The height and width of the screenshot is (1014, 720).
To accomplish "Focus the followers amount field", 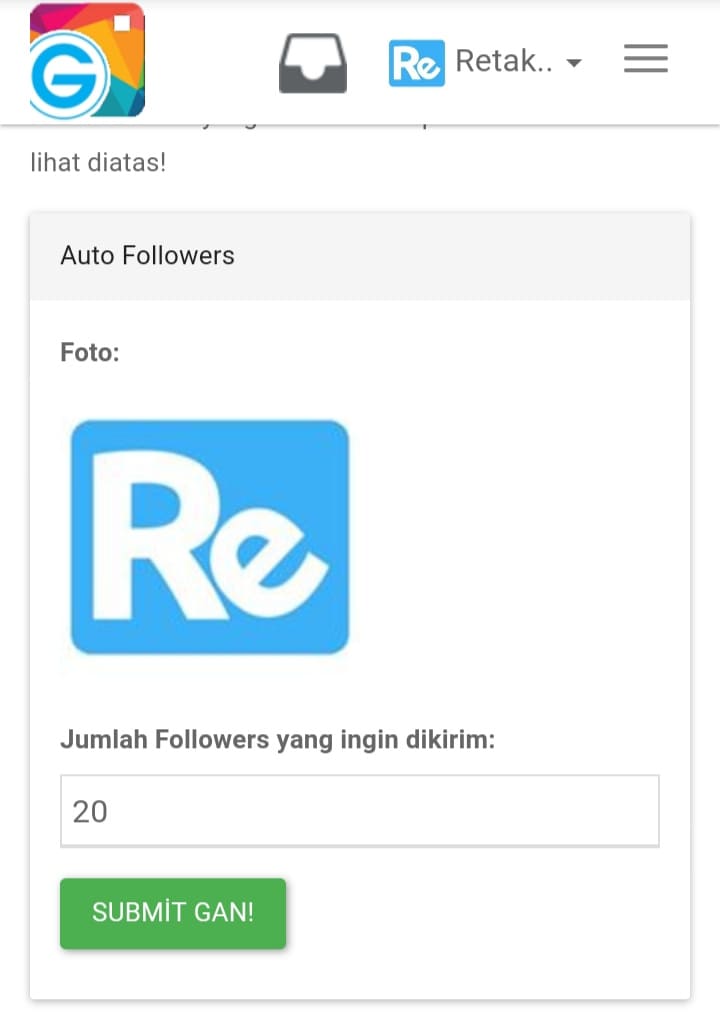I will 359,811.
